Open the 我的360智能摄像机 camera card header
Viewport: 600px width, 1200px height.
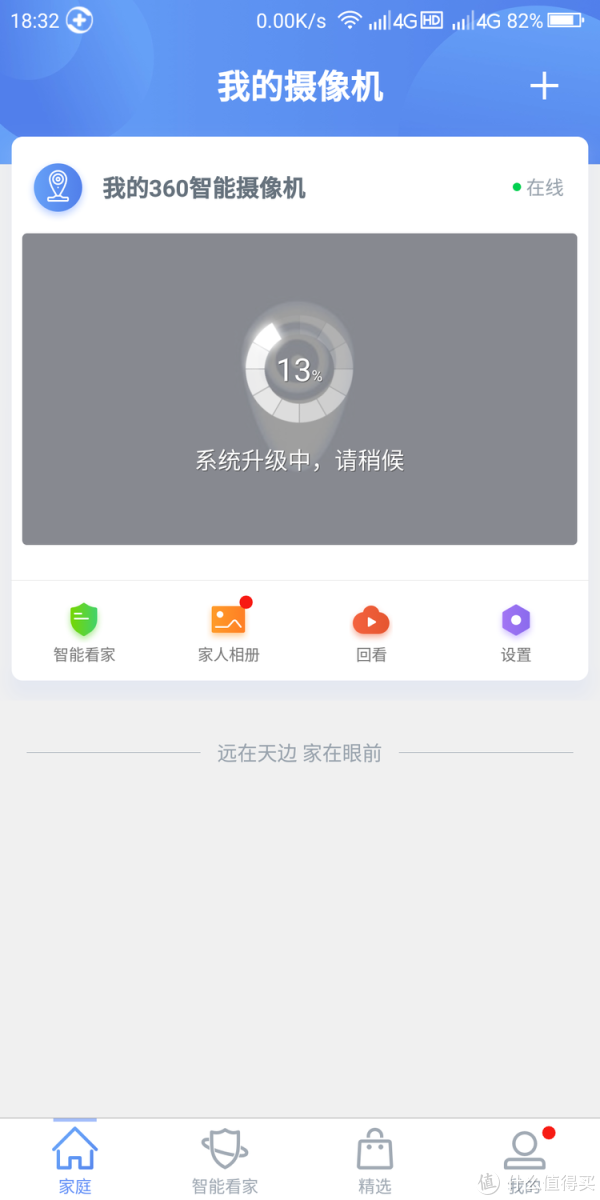click(300, 188)
